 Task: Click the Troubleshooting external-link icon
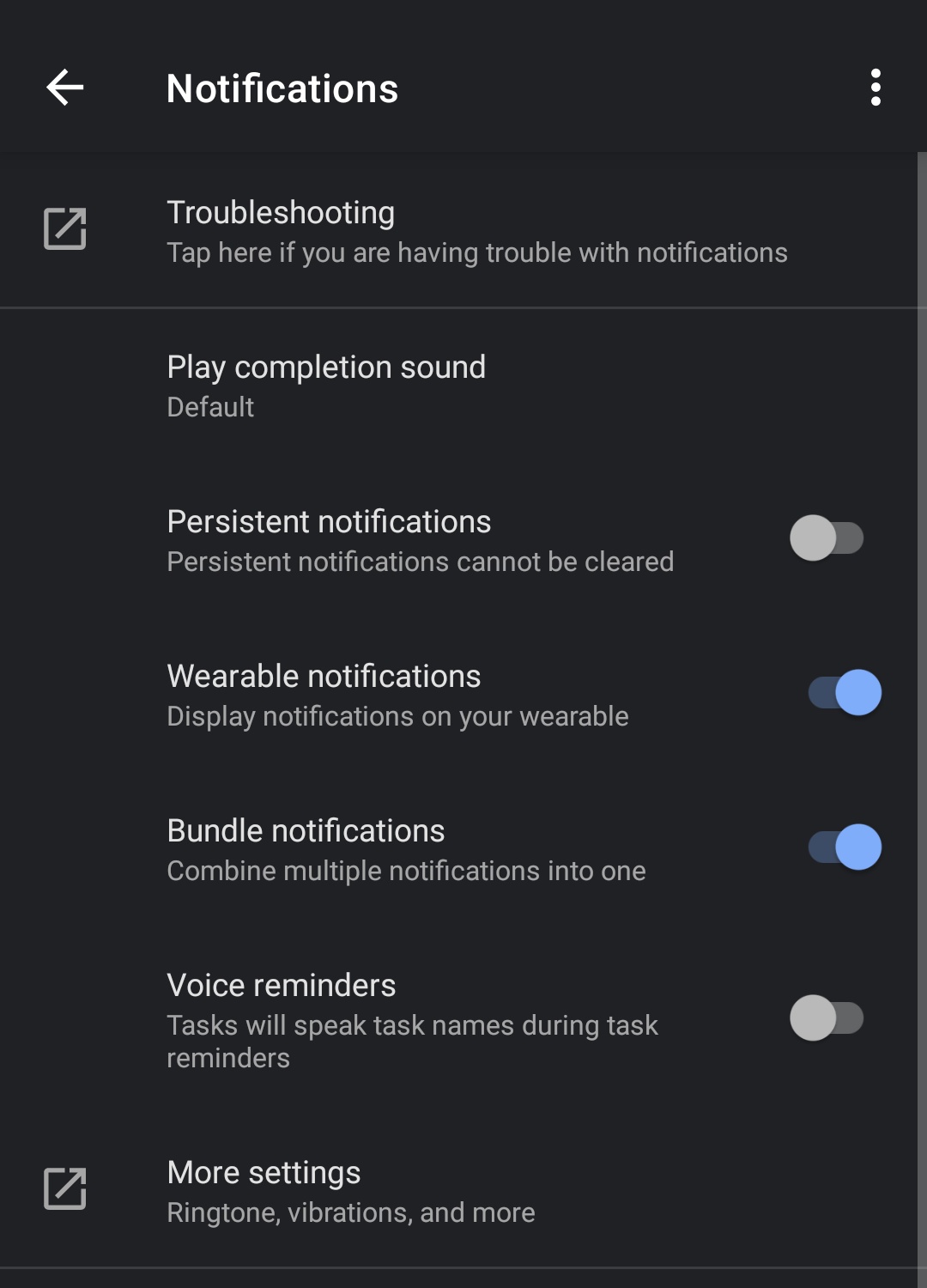pos(64,228)
